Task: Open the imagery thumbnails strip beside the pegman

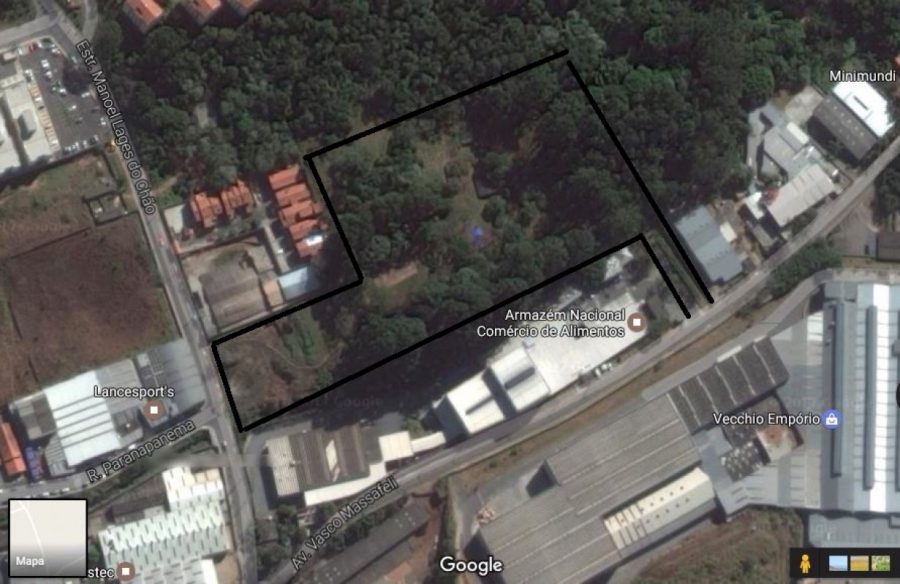Action: pos(860,563)
